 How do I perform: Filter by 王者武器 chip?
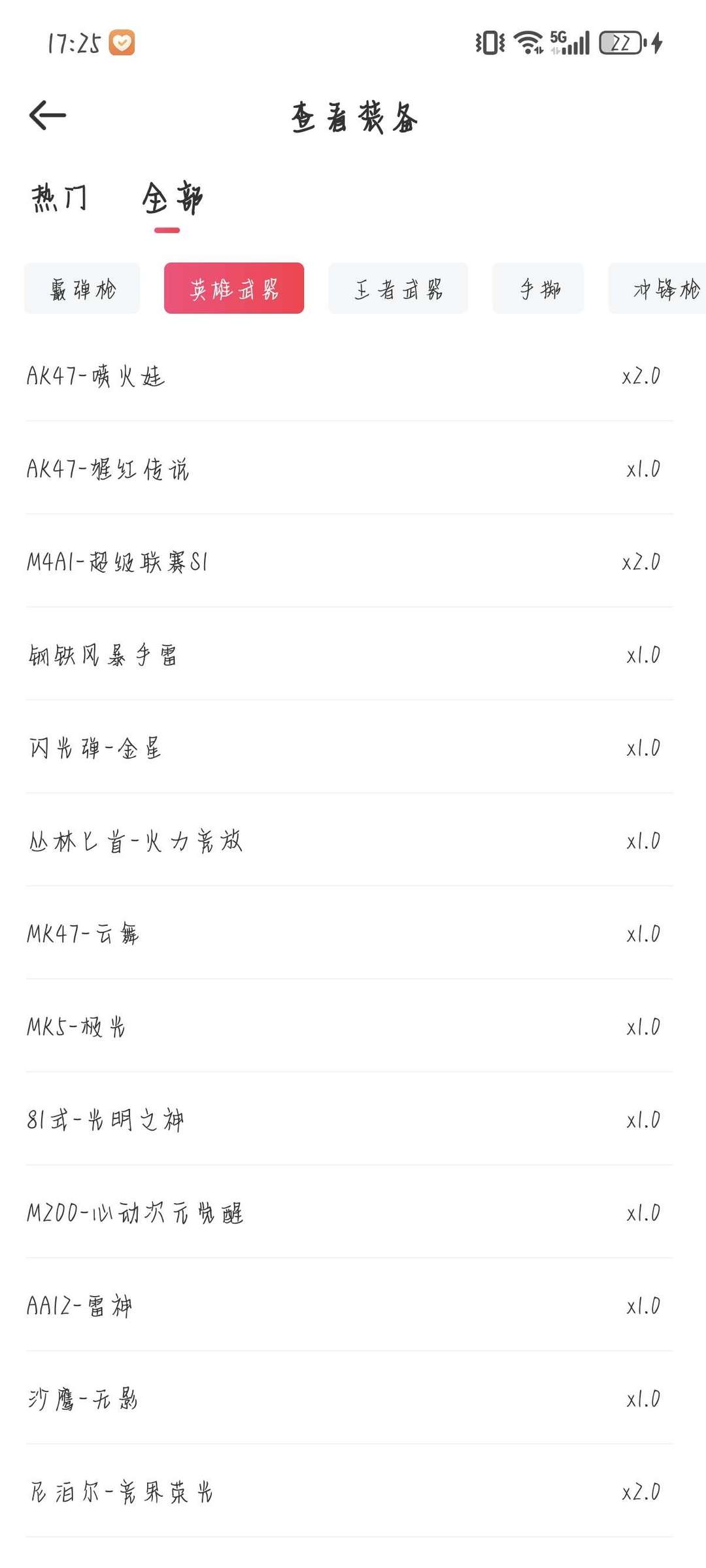(398, 288)
